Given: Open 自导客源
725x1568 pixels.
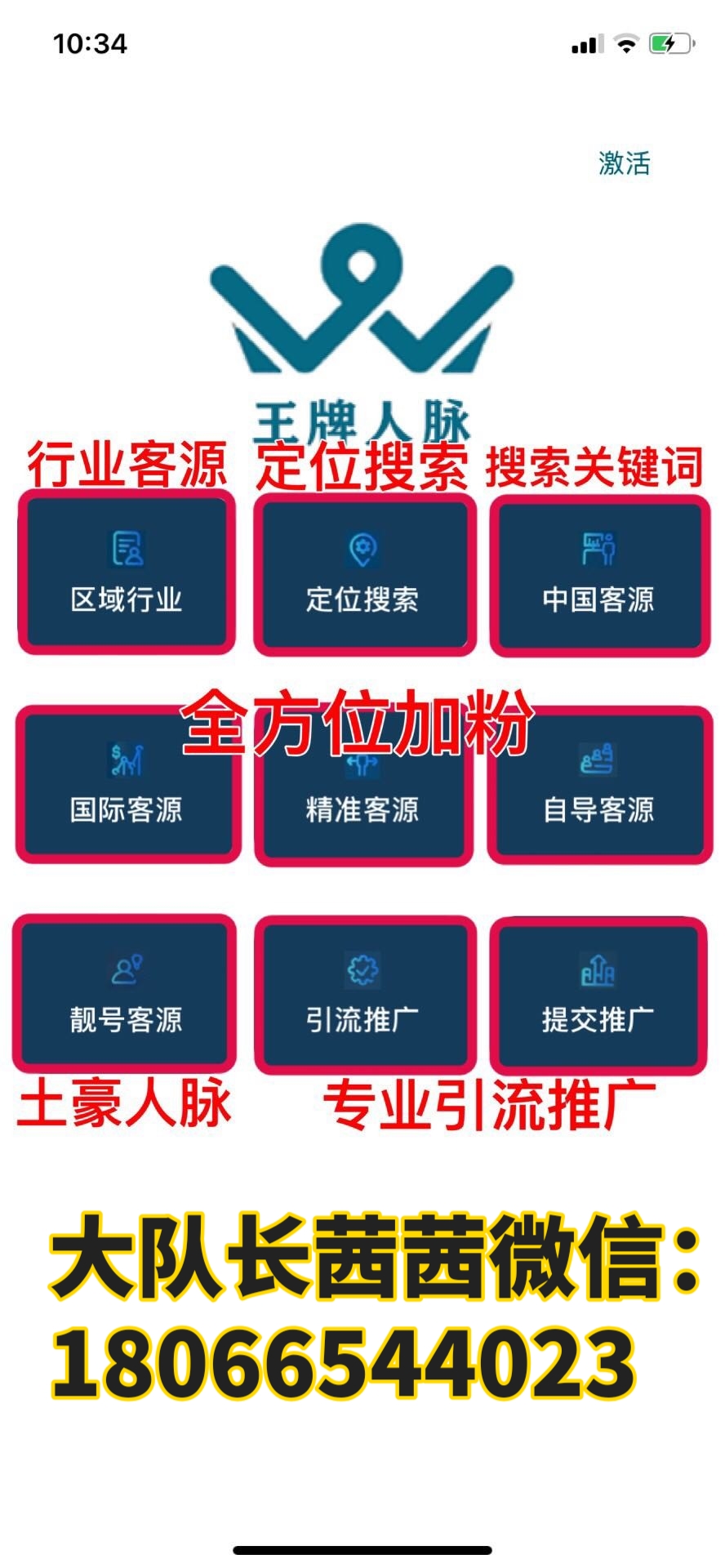Looking at the screenshot, I should [599, 785].
